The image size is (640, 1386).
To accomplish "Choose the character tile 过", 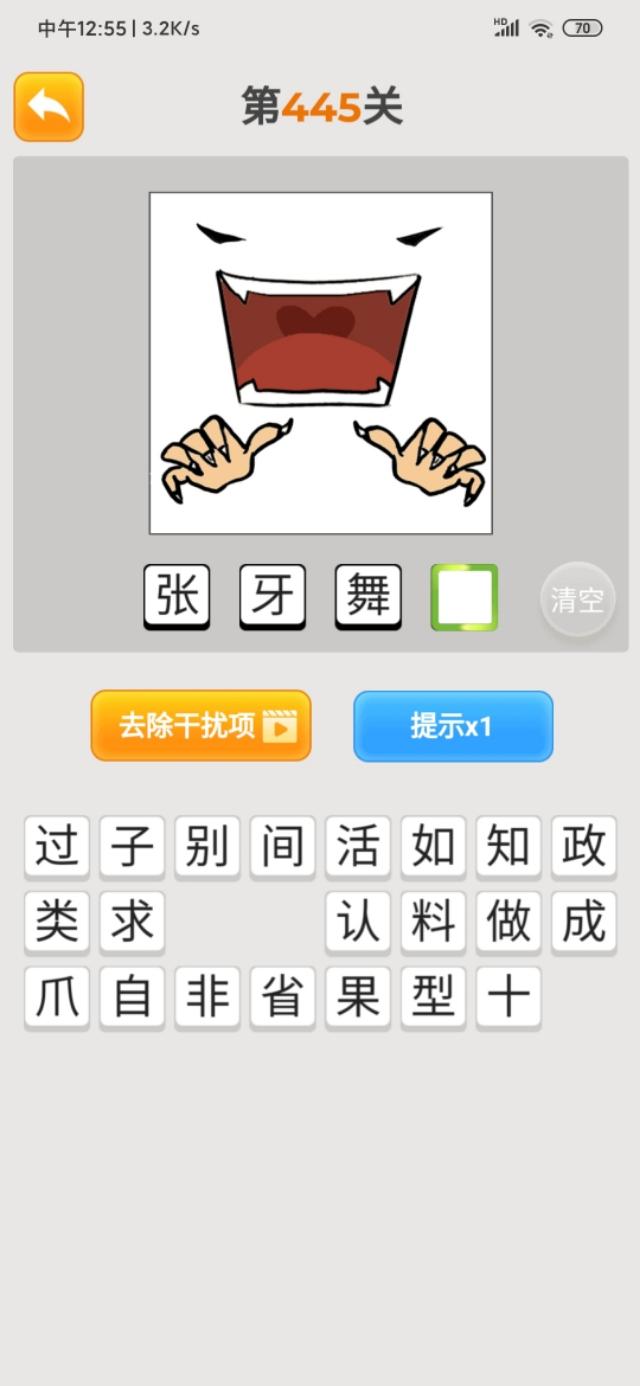I will click(x=57, y=846).
